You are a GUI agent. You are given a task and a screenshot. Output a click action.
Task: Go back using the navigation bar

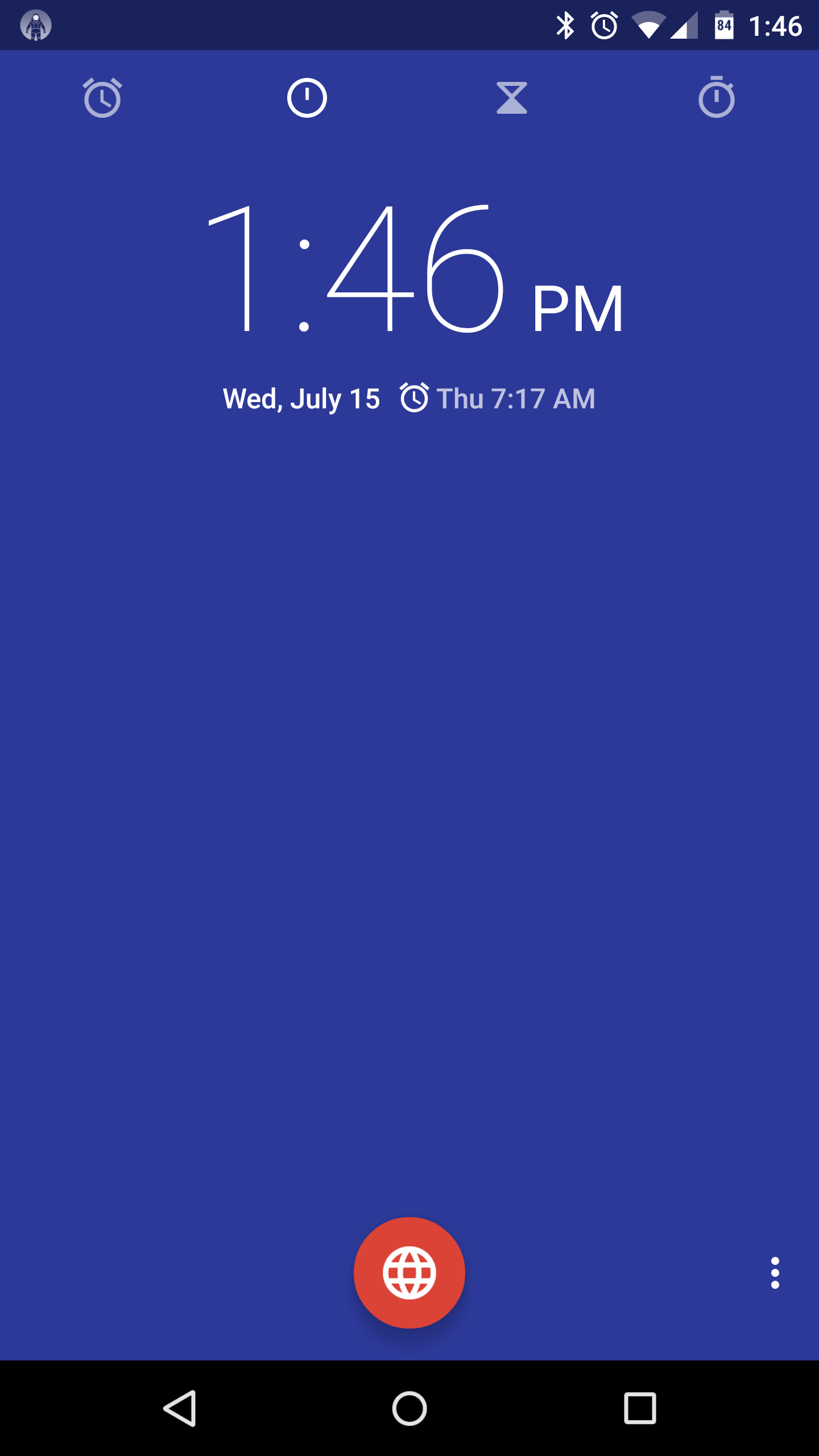[180, 1408]
